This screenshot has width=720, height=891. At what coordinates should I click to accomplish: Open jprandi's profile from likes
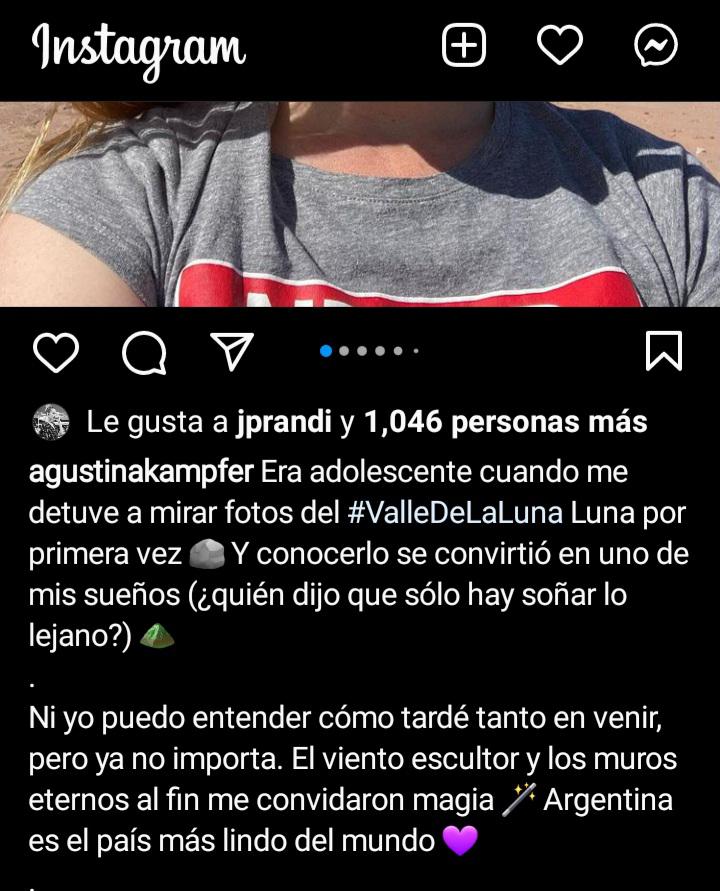(x=284, y=422)
